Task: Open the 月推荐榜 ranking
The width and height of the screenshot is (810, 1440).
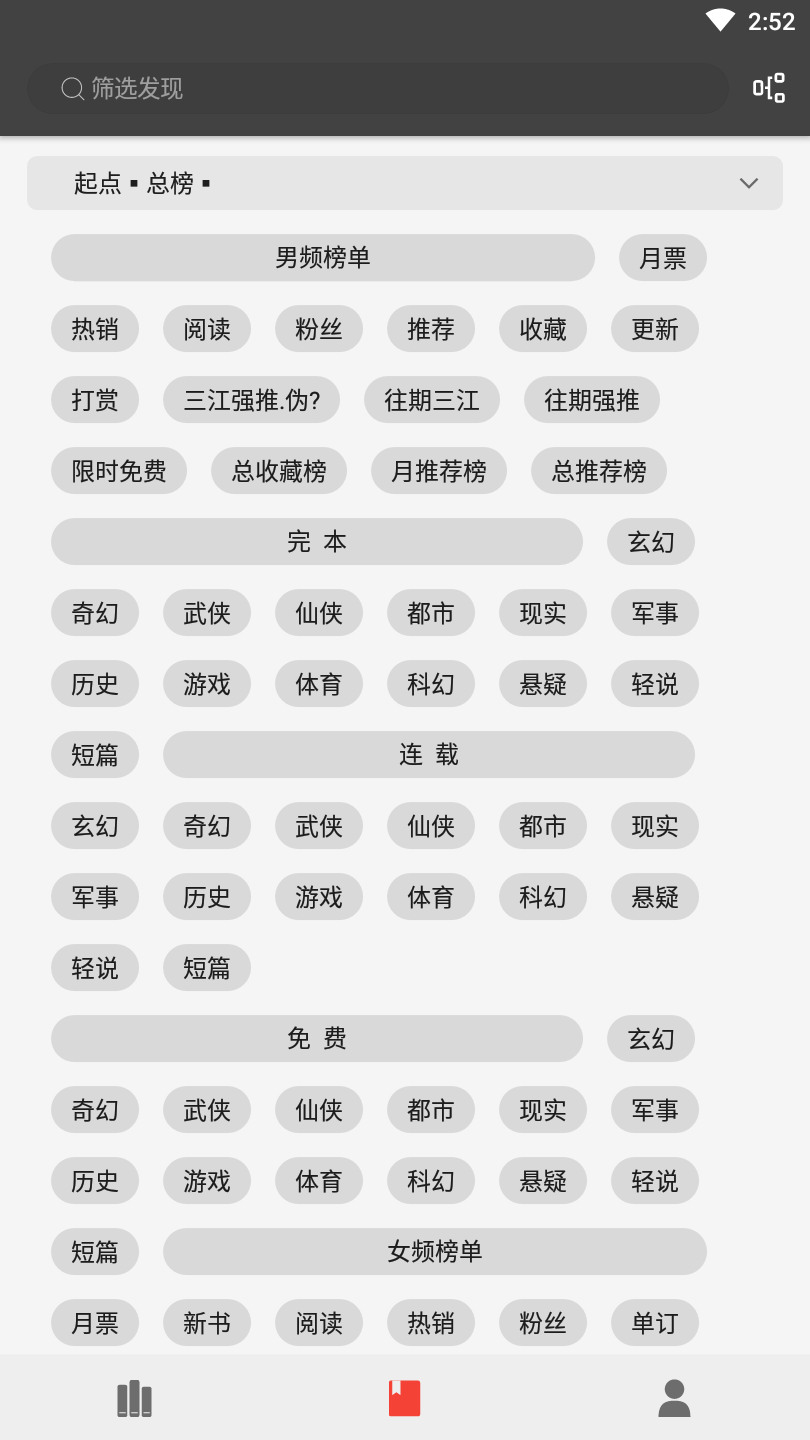Action: [439, 471]
